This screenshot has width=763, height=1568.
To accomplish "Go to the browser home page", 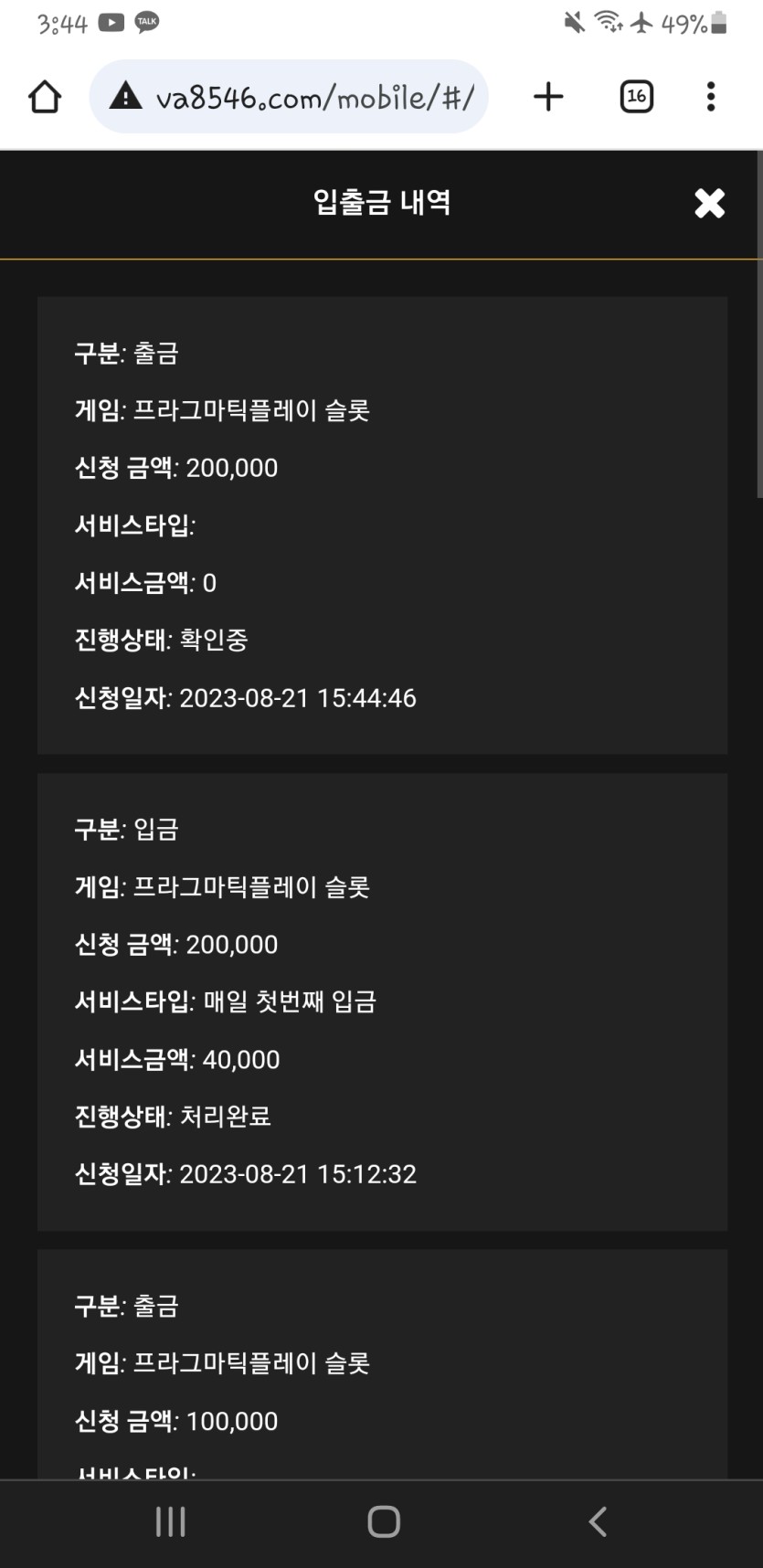I will 45,96.
